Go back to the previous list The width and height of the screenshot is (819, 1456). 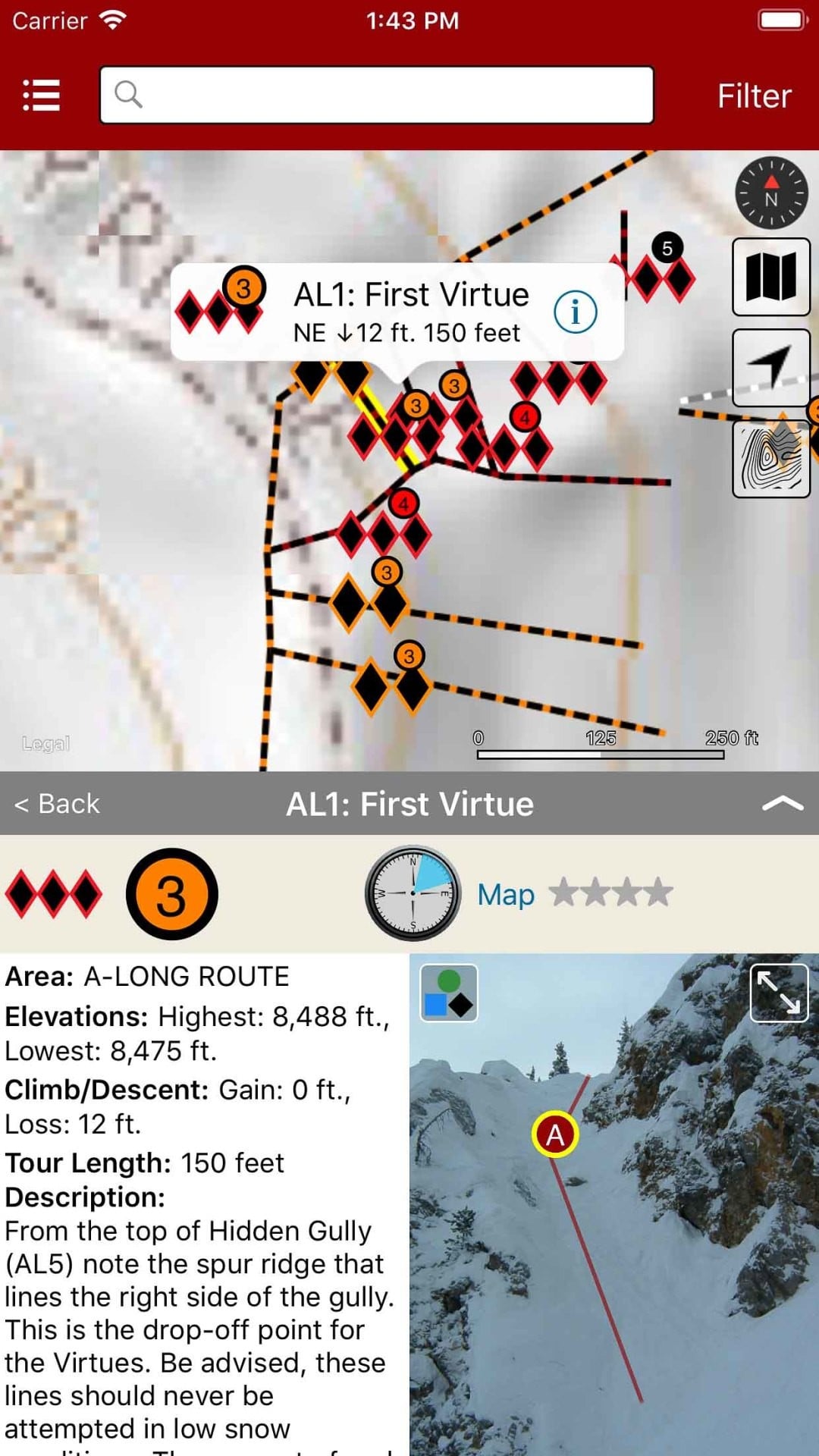coord(58,804)
